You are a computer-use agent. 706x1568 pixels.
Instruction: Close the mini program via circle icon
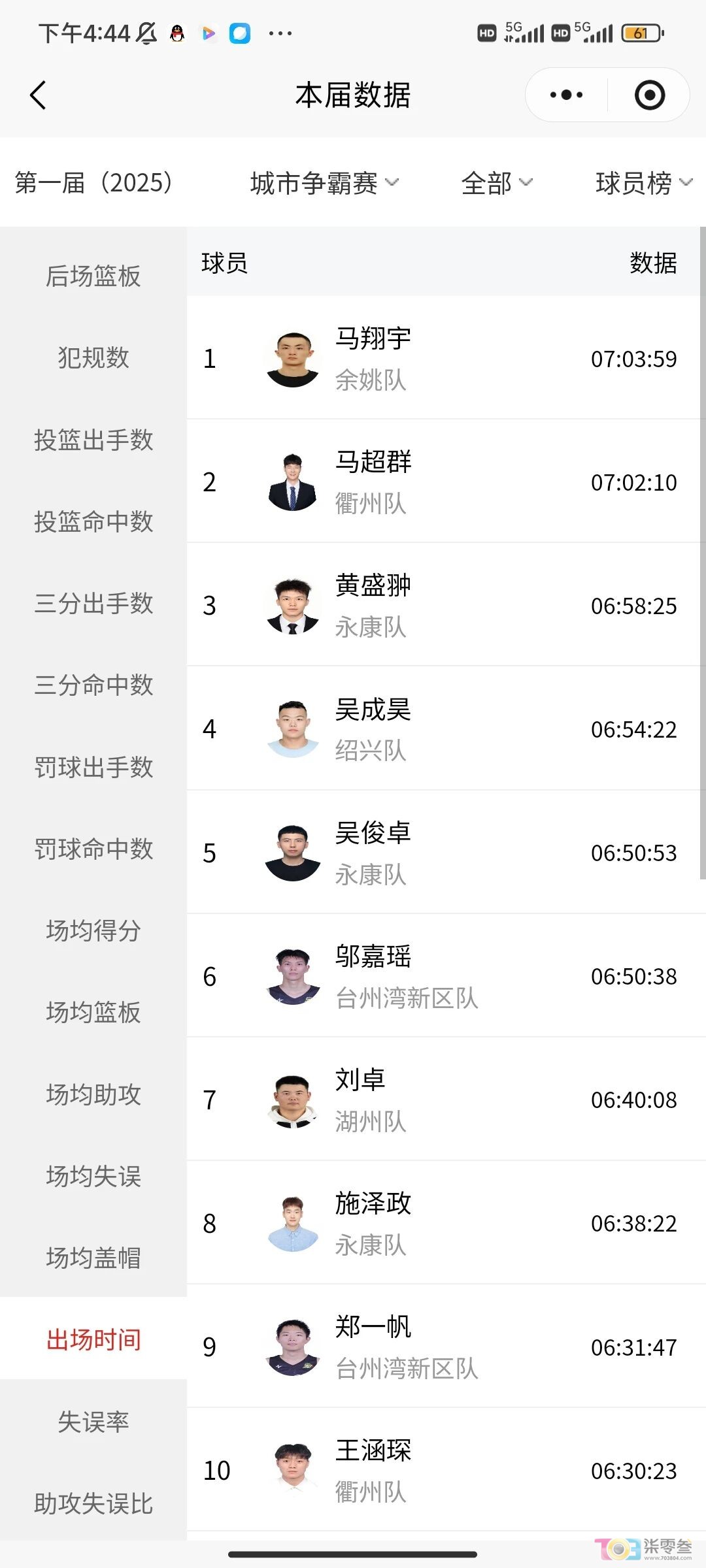[649, 95]
